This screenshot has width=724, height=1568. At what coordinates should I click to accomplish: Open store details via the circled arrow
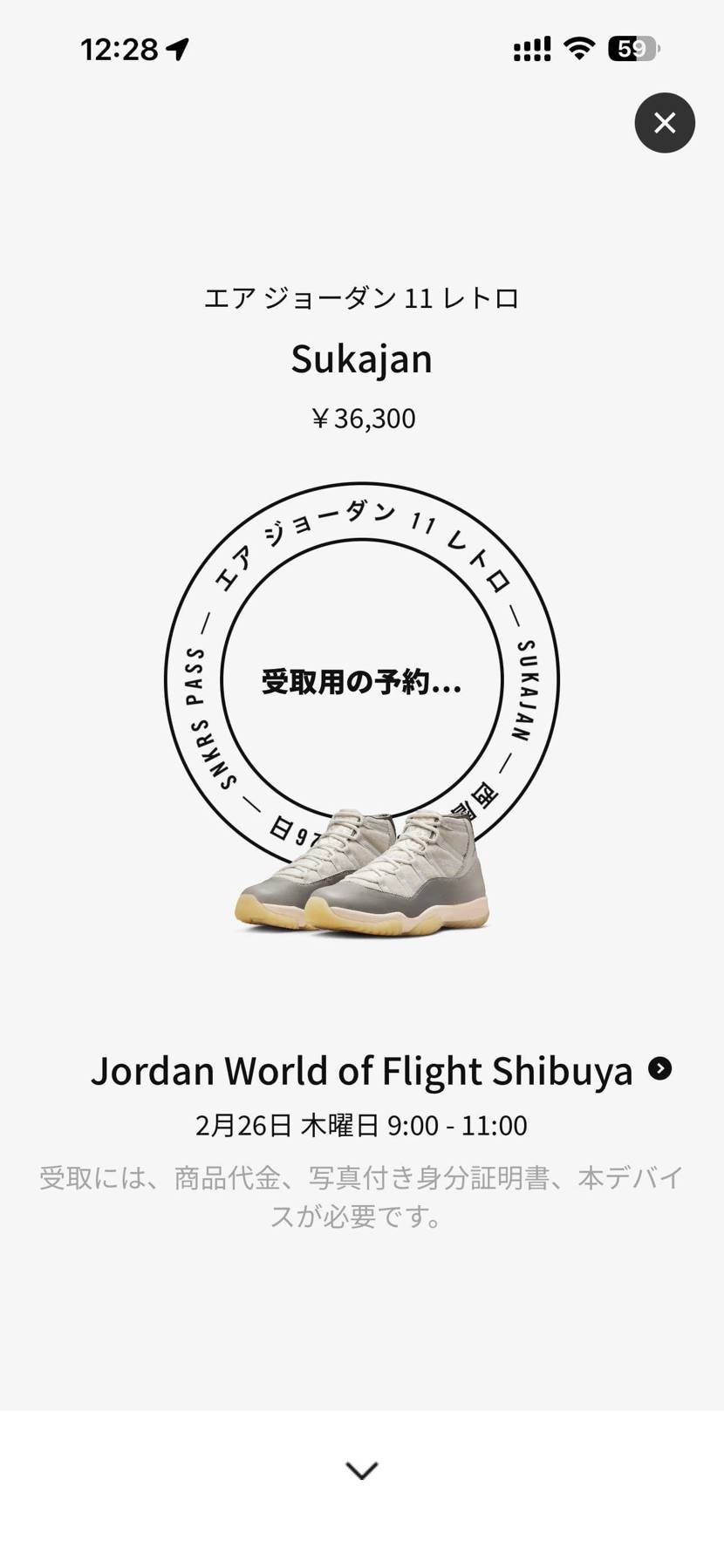[660, 1069]
